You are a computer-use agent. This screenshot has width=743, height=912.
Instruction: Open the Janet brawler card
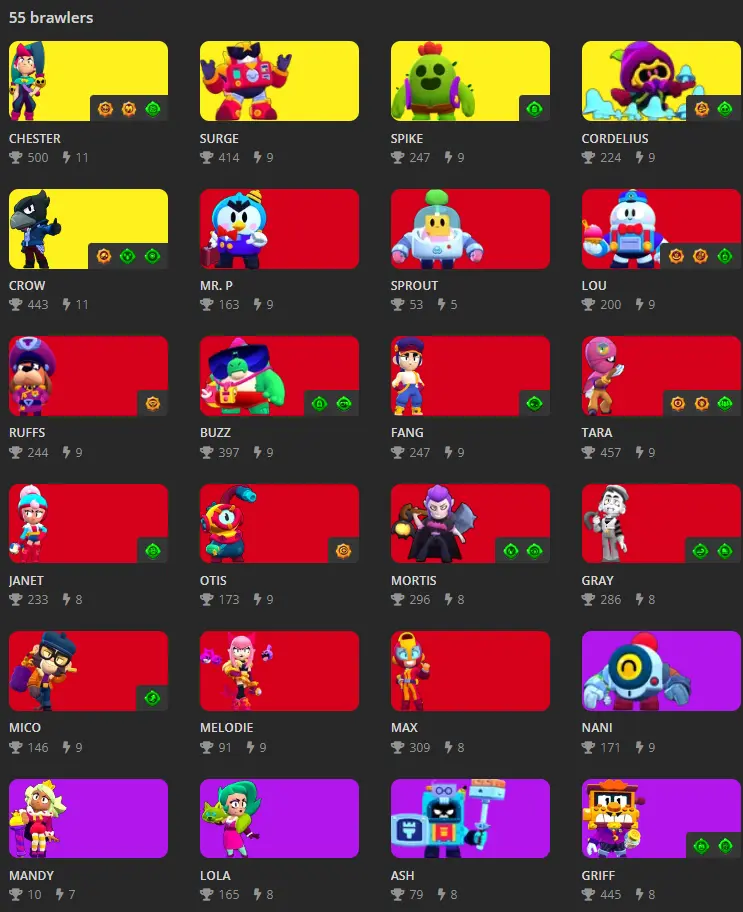point(88,524)
